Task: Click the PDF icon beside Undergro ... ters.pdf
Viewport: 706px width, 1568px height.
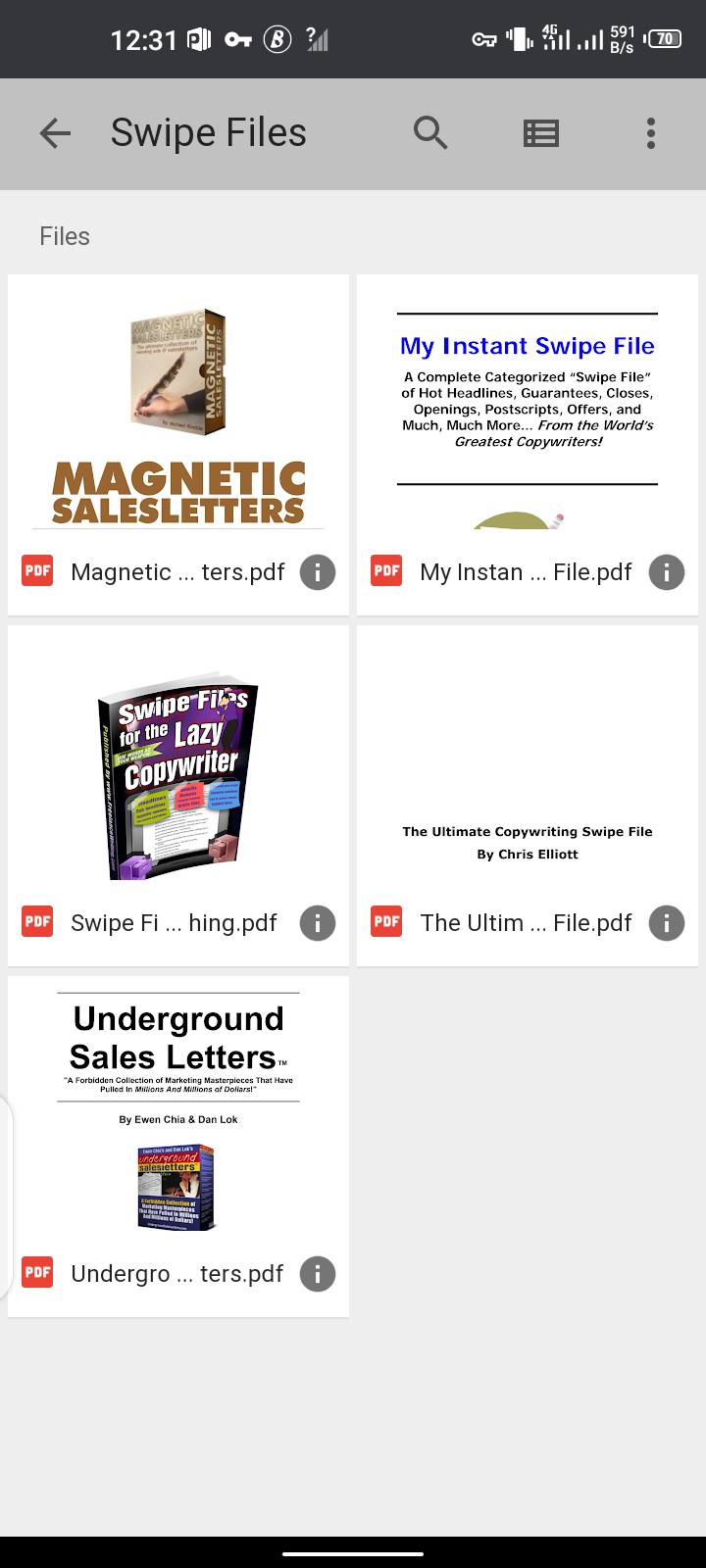Action: (x=36, y=1272)
